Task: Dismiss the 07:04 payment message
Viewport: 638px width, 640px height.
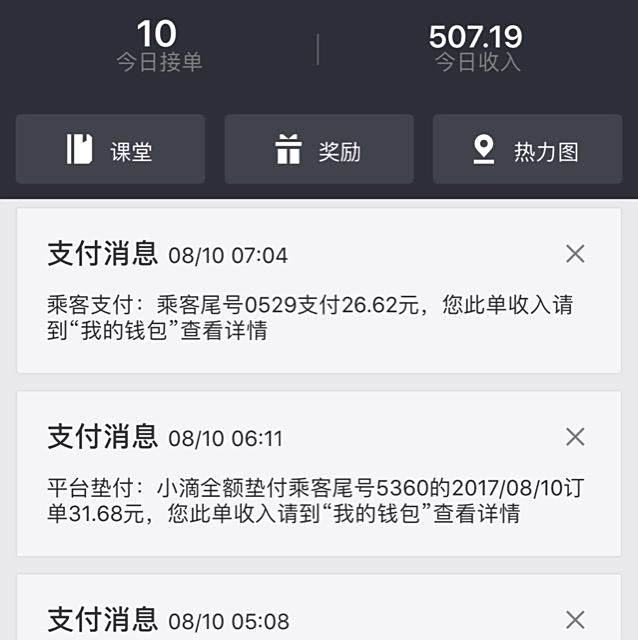Action: point(575,254)
